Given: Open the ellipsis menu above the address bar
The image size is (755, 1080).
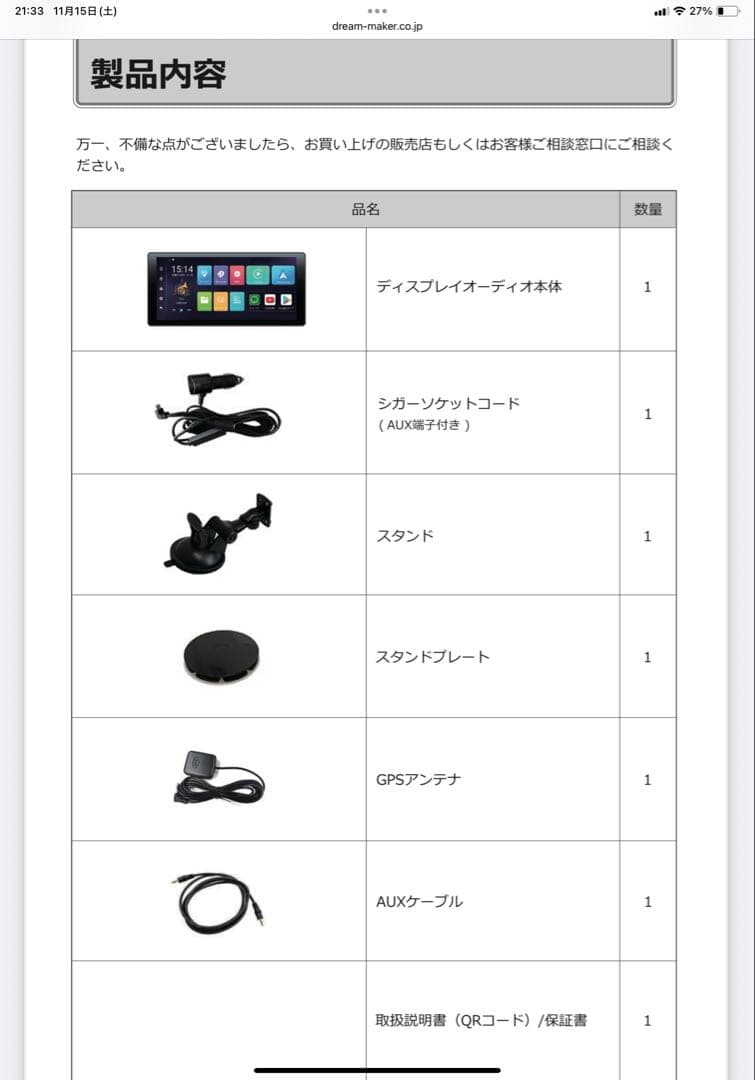Looking at the screenshot, I should click(377, 13).
